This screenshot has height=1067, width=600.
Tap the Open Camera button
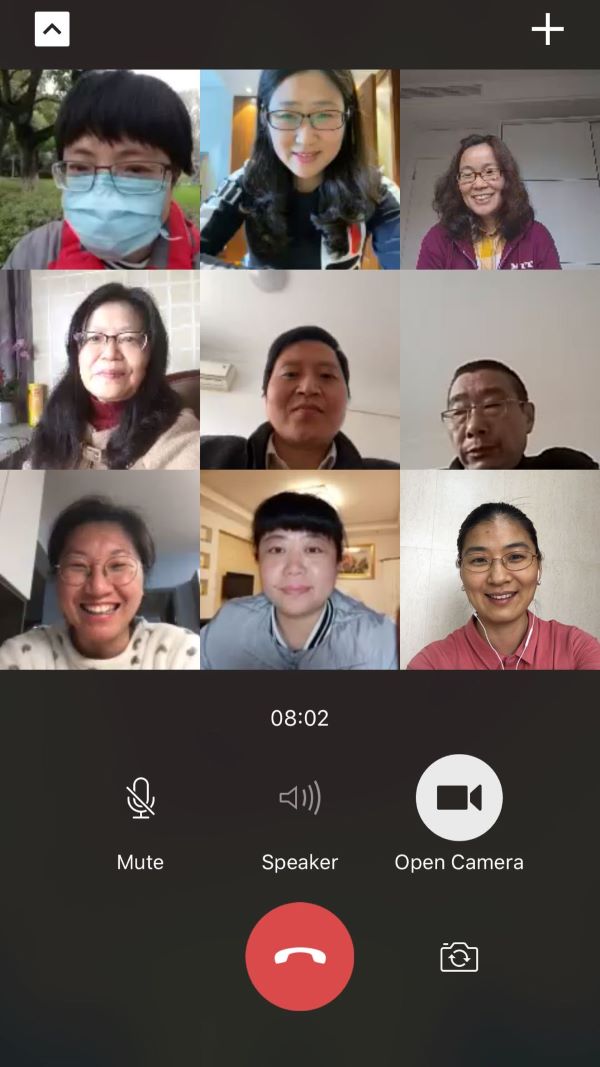click(459, 798)
